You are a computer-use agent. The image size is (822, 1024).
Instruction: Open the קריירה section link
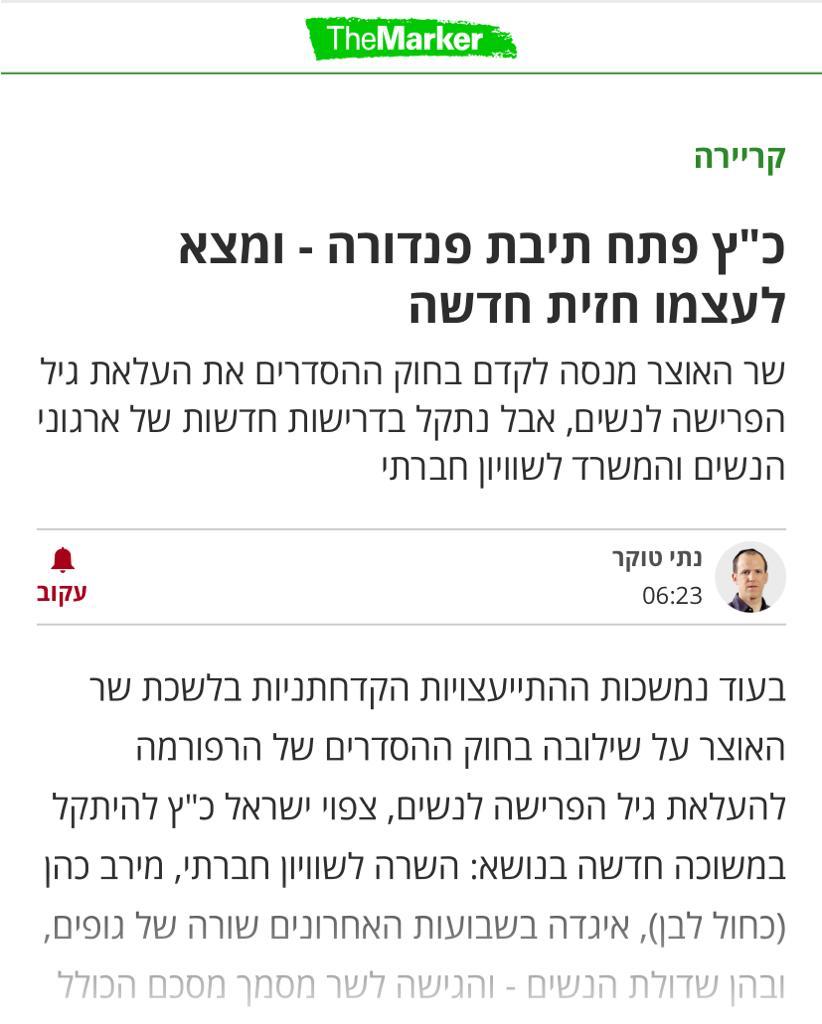point(740,157)
